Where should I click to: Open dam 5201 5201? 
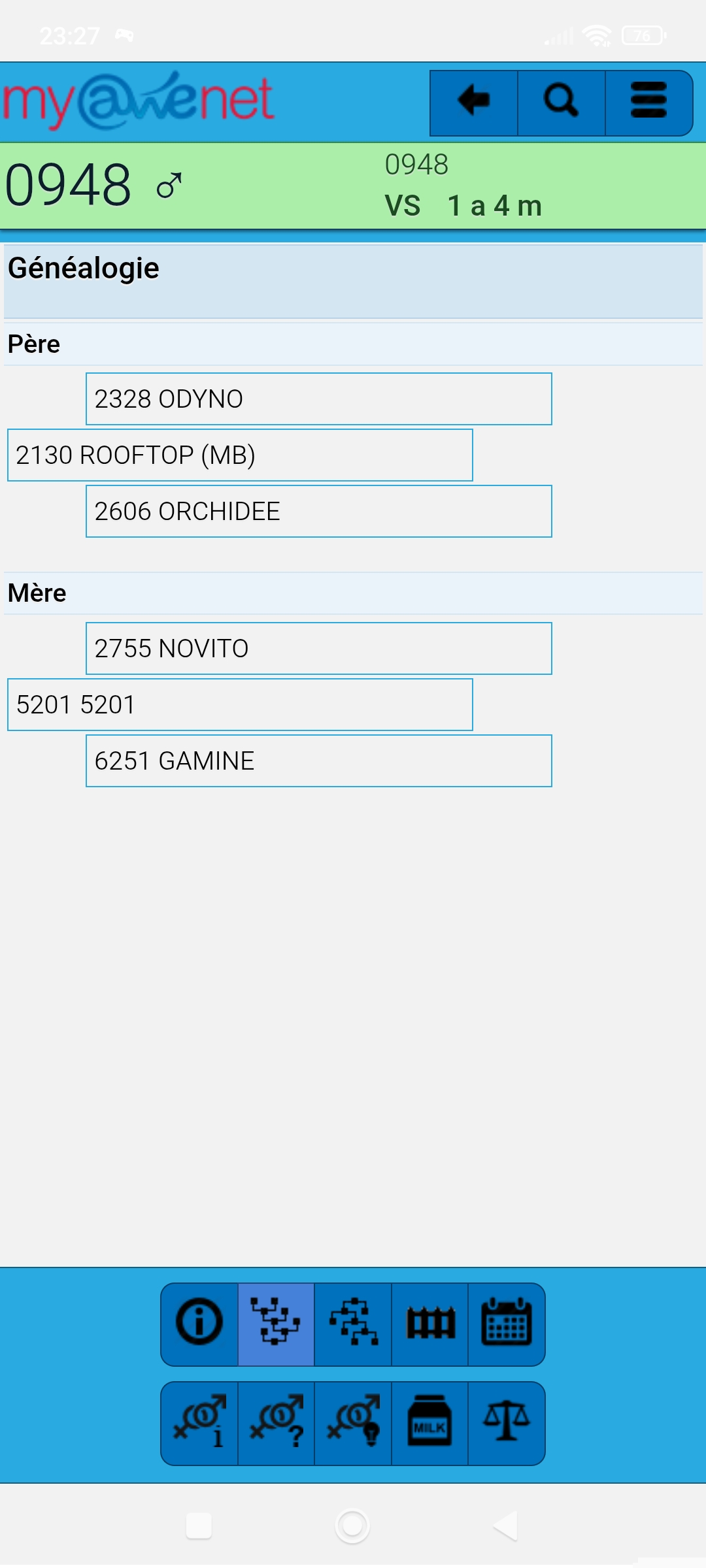[240, 705]
